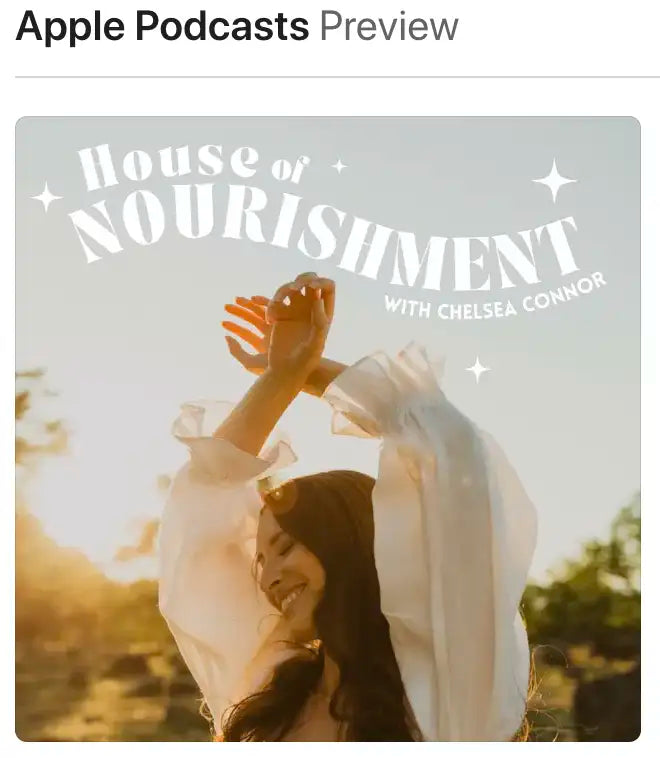Image resolution: width=660 pixels, height=758 pixels.
Task: Open the House of Nourishment podcast artwork
Action: [328, 429]
